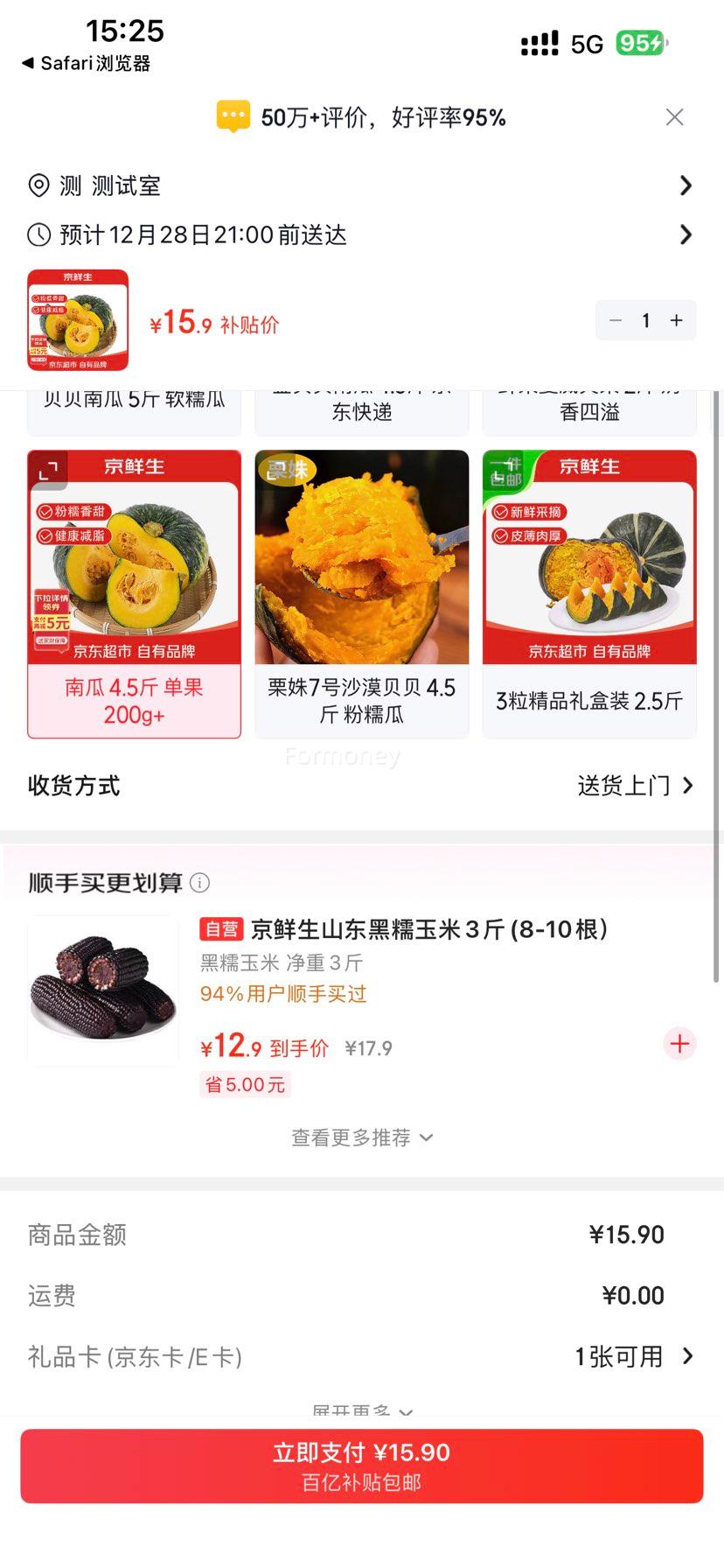Expand 查看更多推荐 recommendations
Screen dimensions: 724x1568
361,1137
